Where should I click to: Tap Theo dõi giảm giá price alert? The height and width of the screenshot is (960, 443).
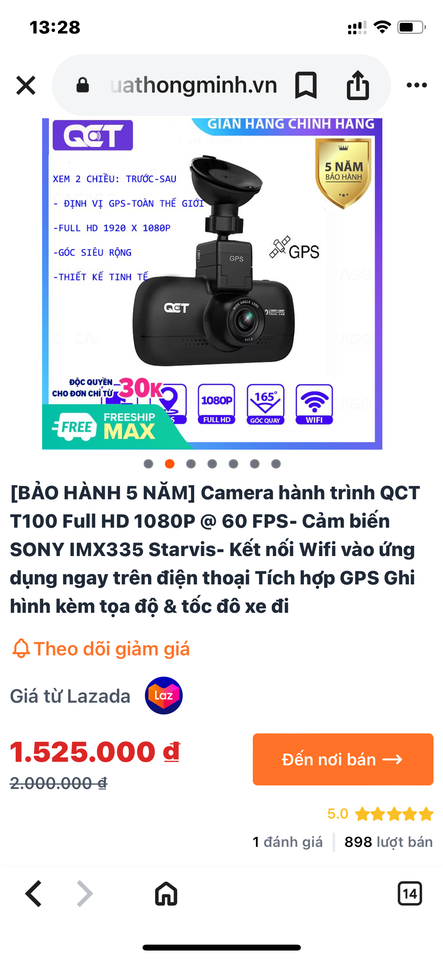click(101, 648)
